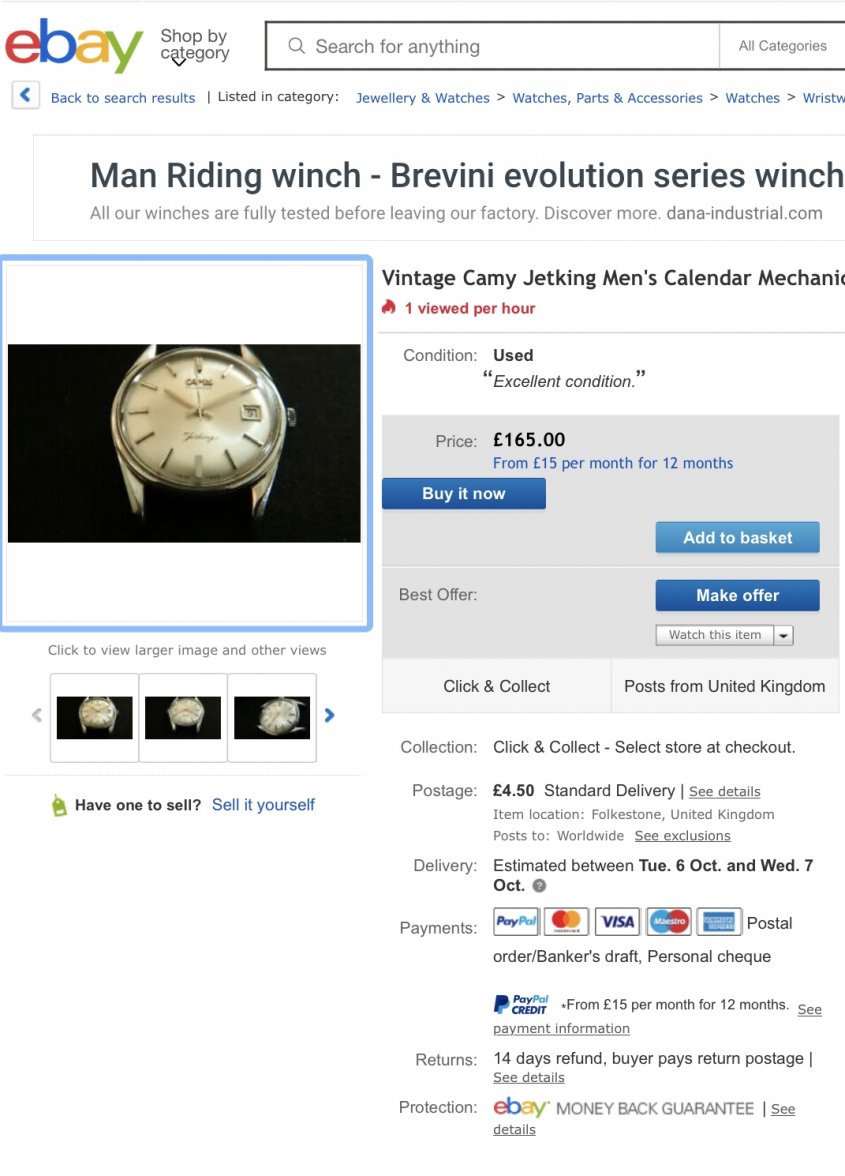Viewport: 845px width, 1176px height.
Task: Tap the Buy it now button
Action: (x=464, y=494)
